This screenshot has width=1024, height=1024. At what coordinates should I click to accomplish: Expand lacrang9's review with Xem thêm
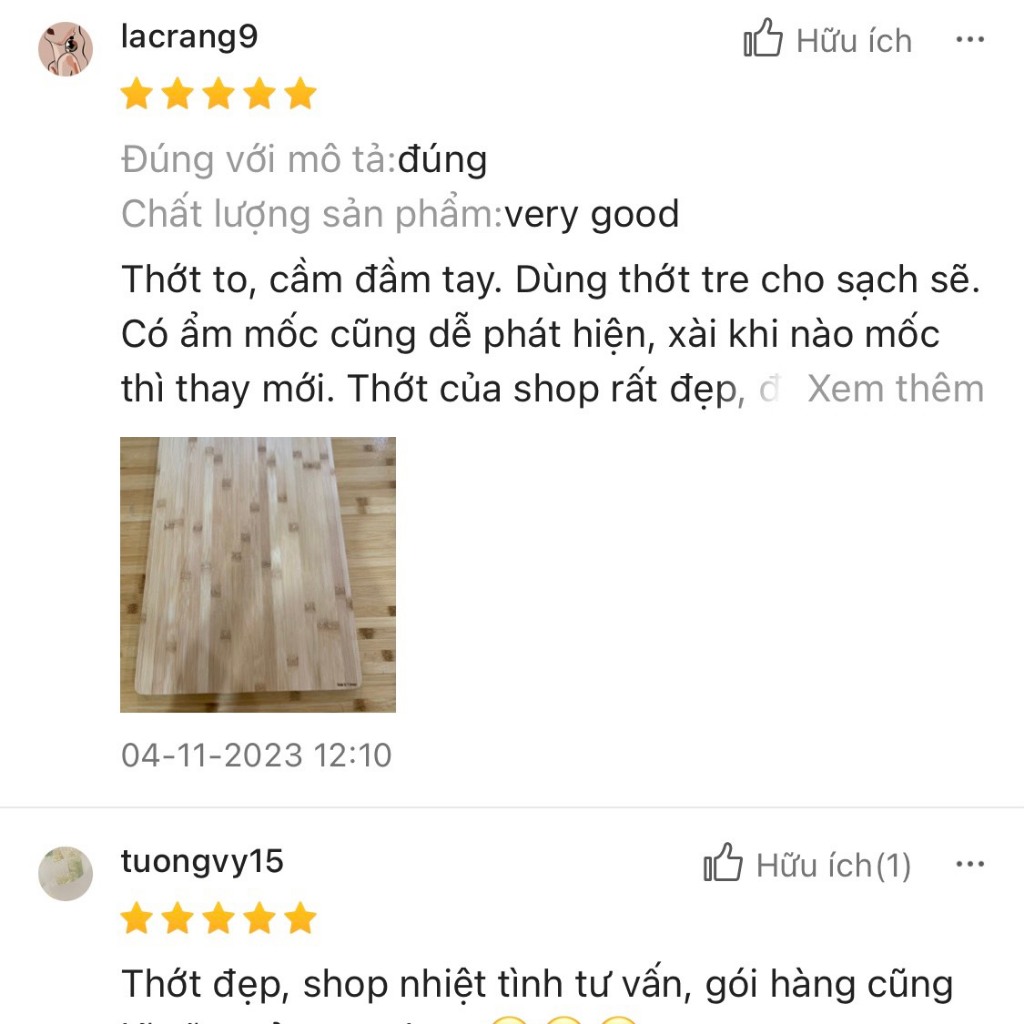click(895, 389)
